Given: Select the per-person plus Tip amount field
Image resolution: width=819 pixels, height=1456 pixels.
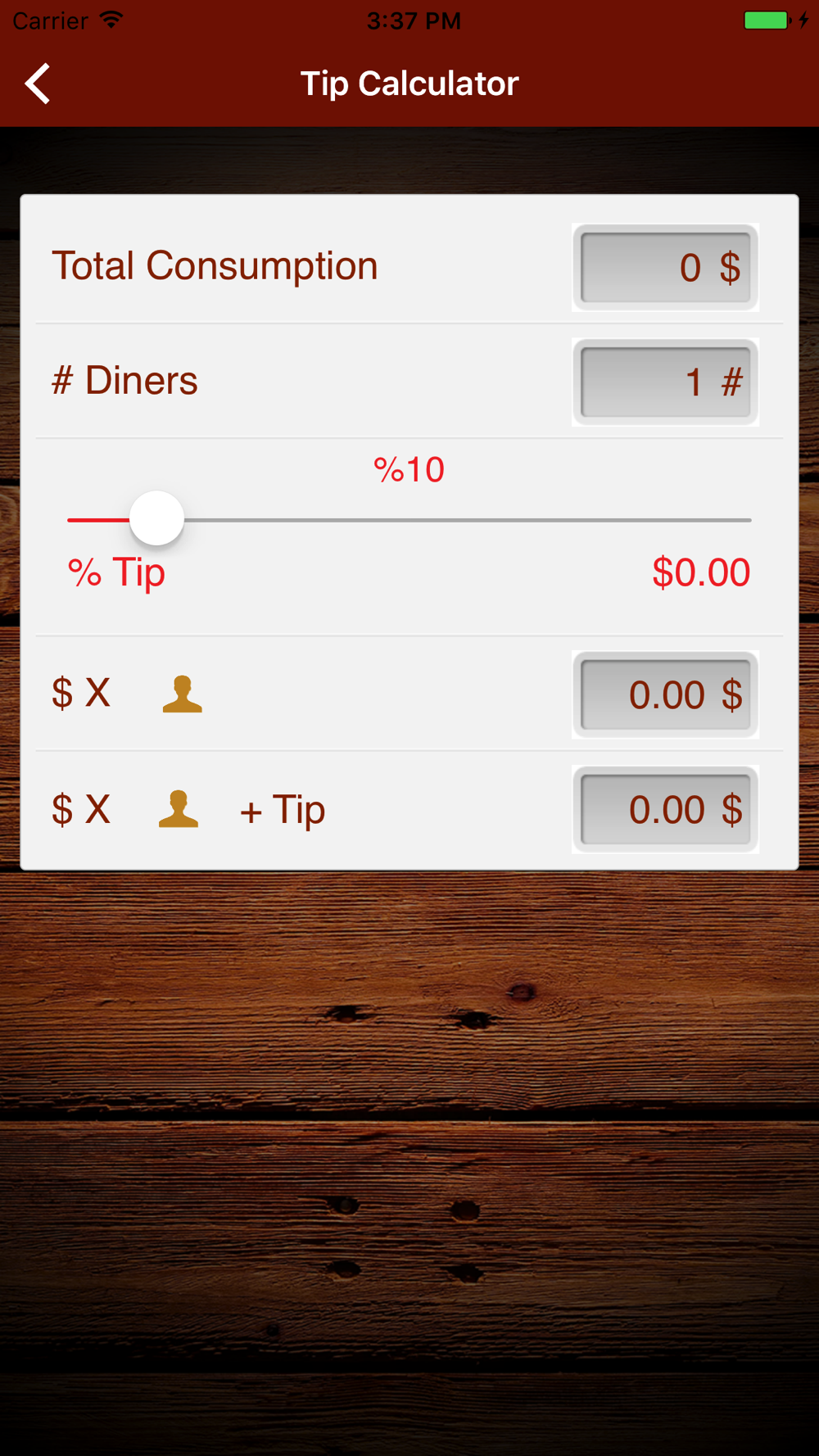Looking at the screenshot, I should coord(665,809).
